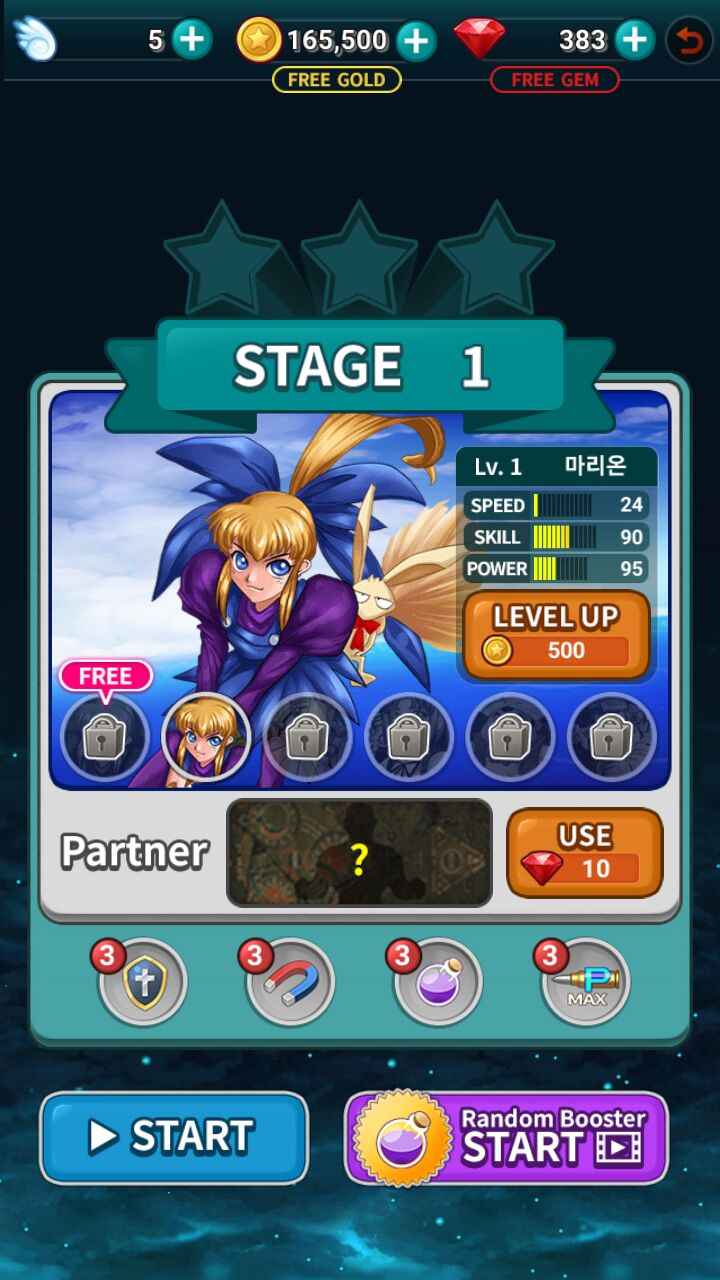Add gold coins with the plus button
The width and height of the screenshot is (720, 1280).
416,40
